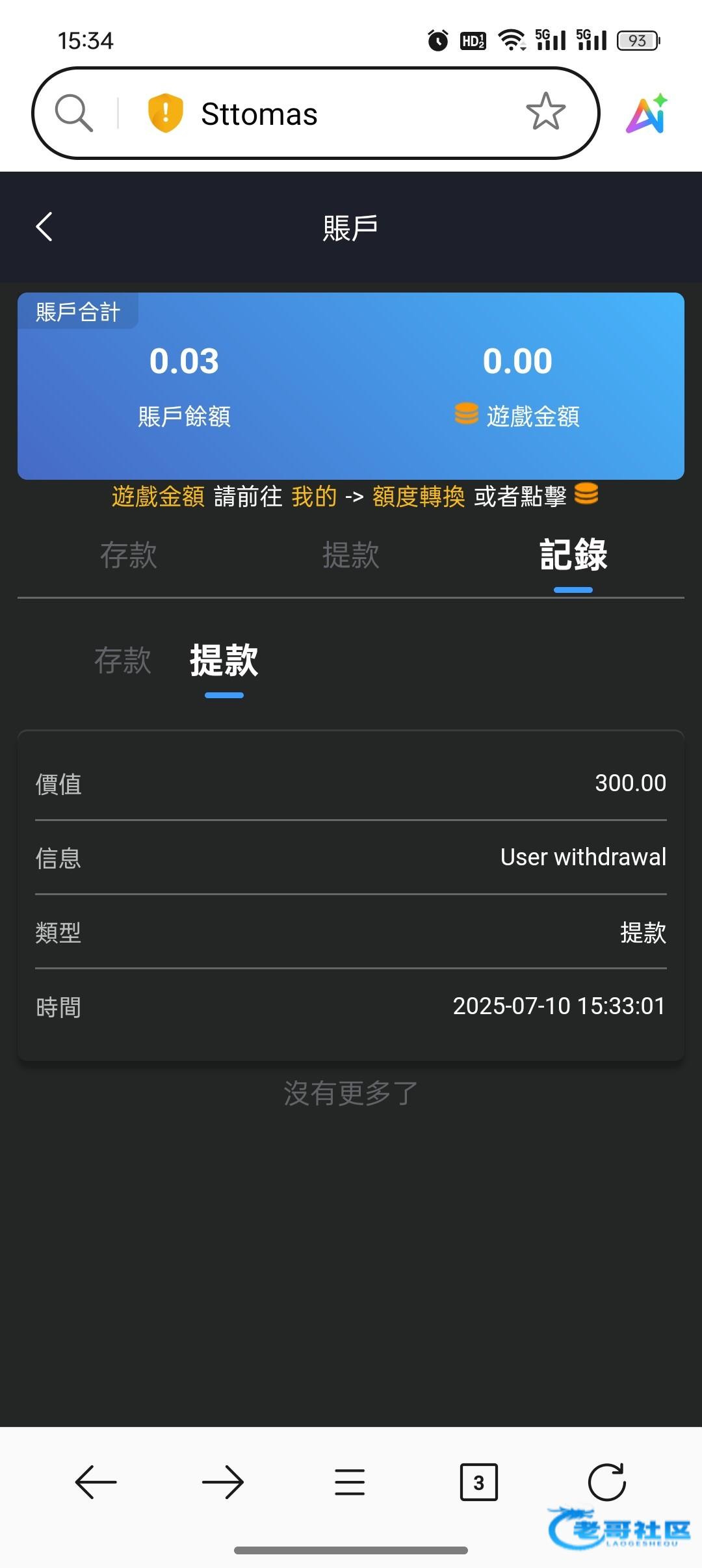The width and height of the screenshot is (702, 1568).
Task: Show 提款 records in the sub-tab
Action: click(224, 660)
